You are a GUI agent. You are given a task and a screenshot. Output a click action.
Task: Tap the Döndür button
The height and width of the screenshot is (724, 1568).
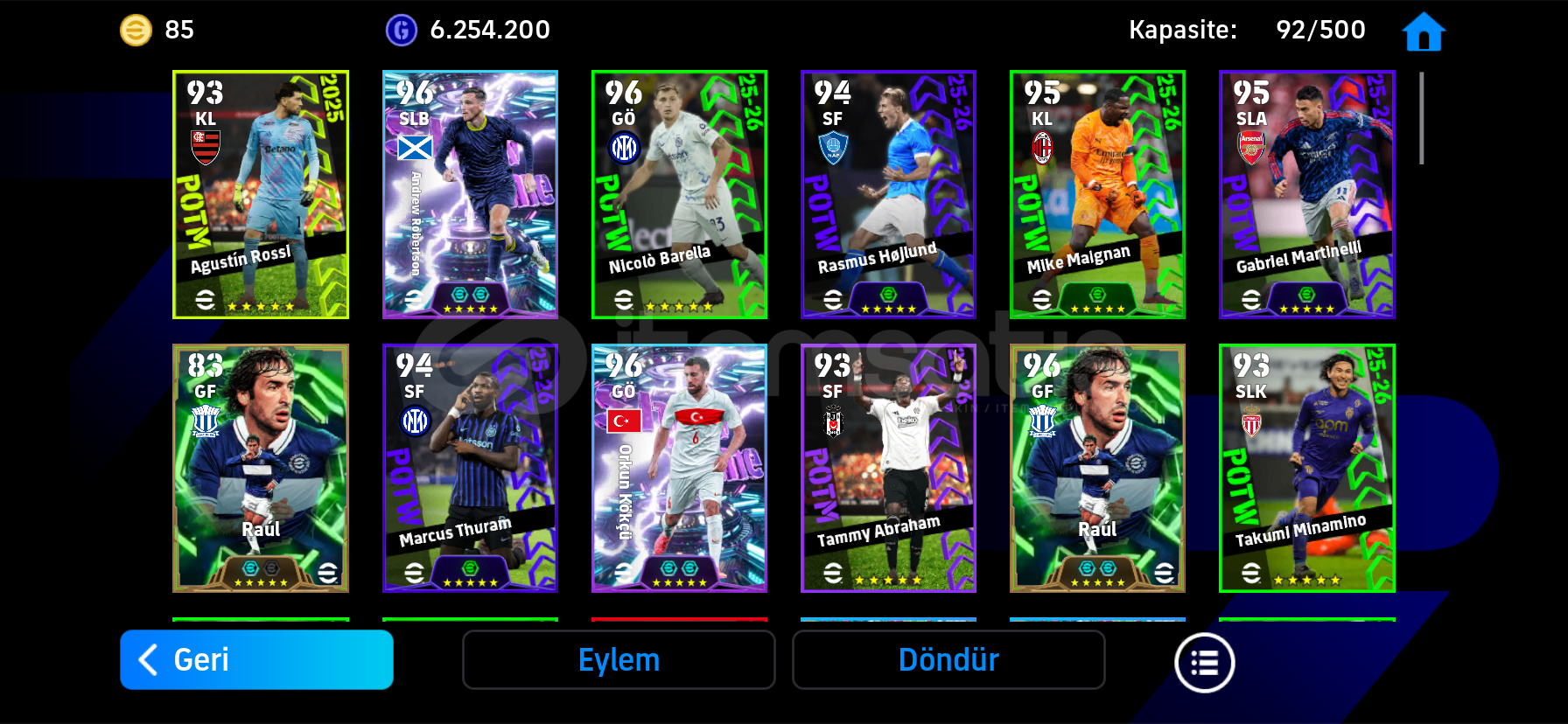pyautogui.click(x=948, y=659)
